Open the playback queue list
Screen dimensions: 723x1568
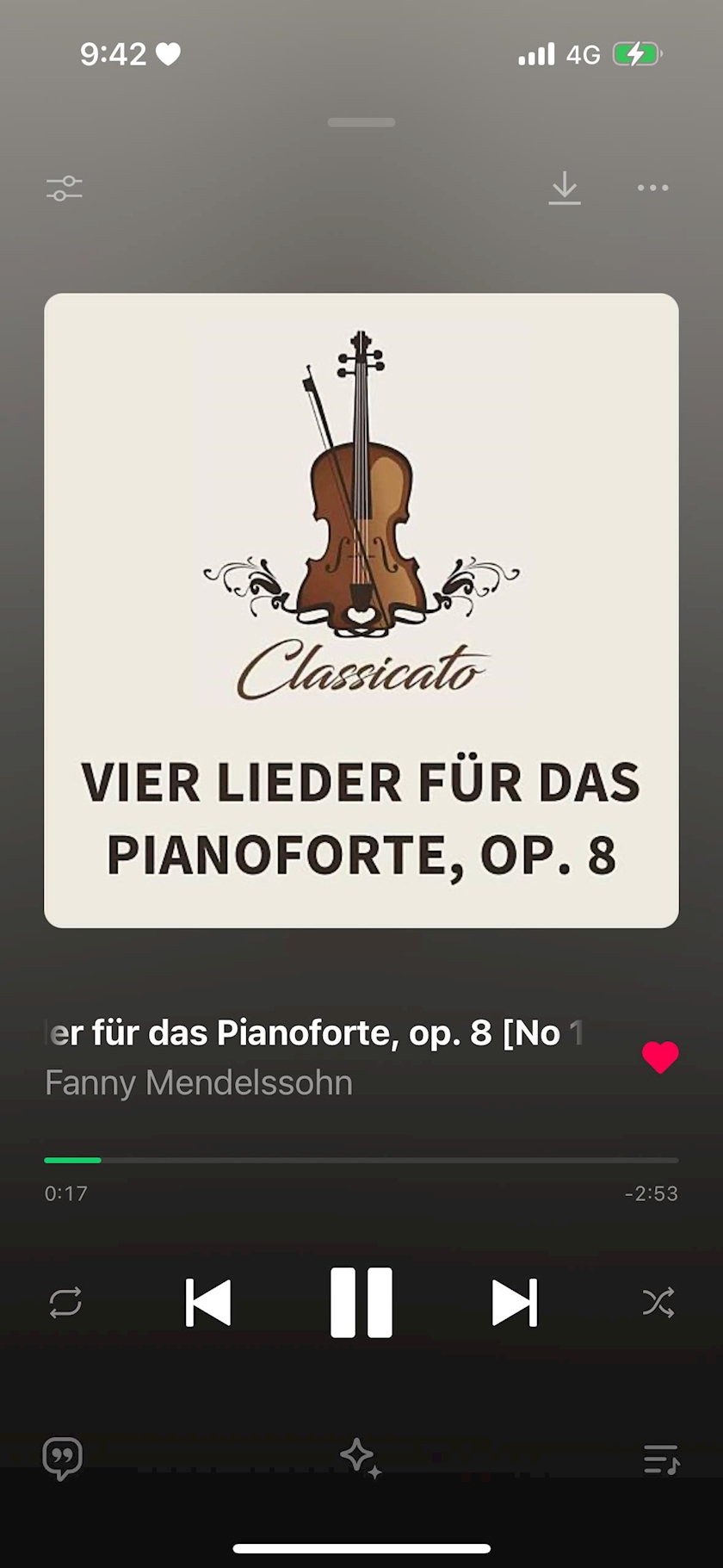tap(661, 1460)
